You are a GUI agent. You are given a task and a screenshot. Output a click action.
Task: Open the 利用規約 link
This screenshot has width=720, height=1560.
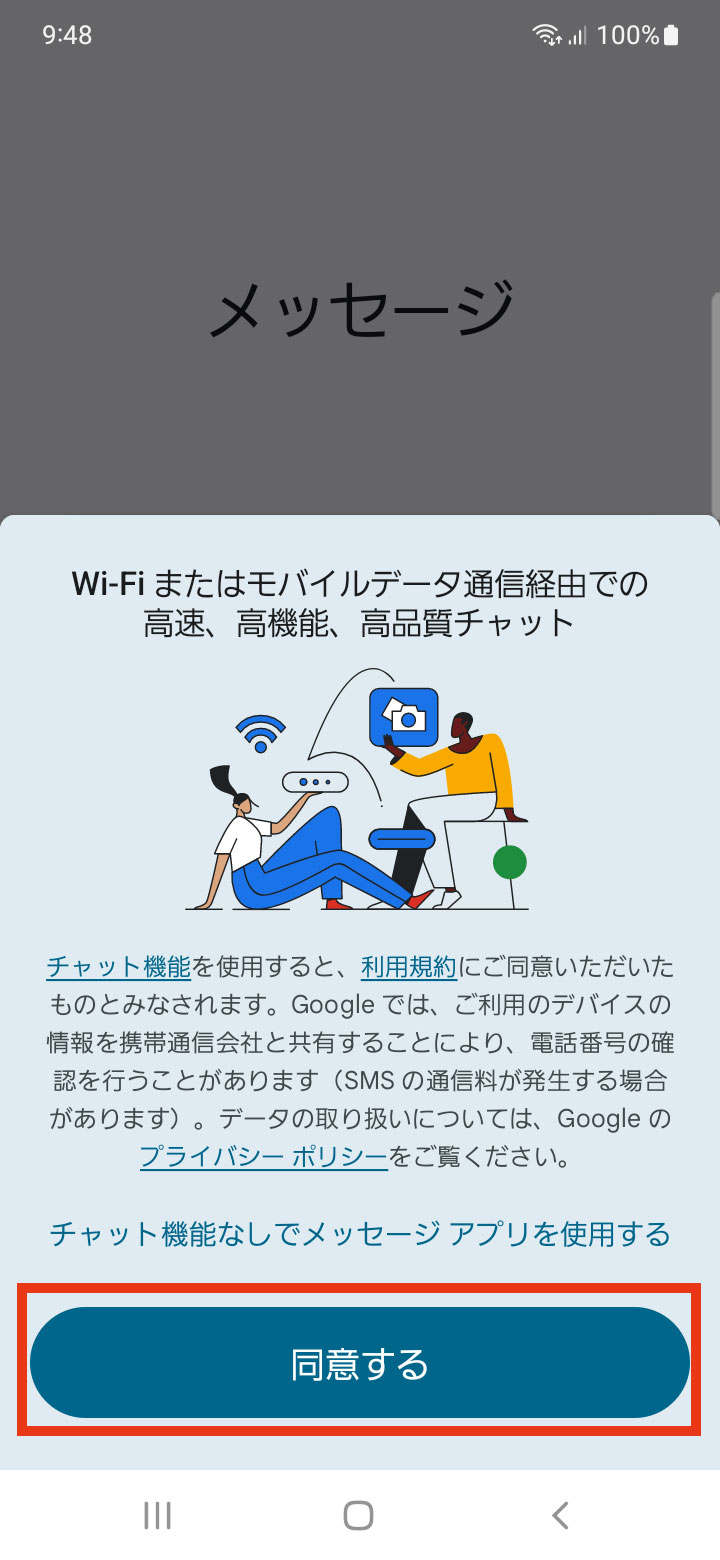point(409,967)
